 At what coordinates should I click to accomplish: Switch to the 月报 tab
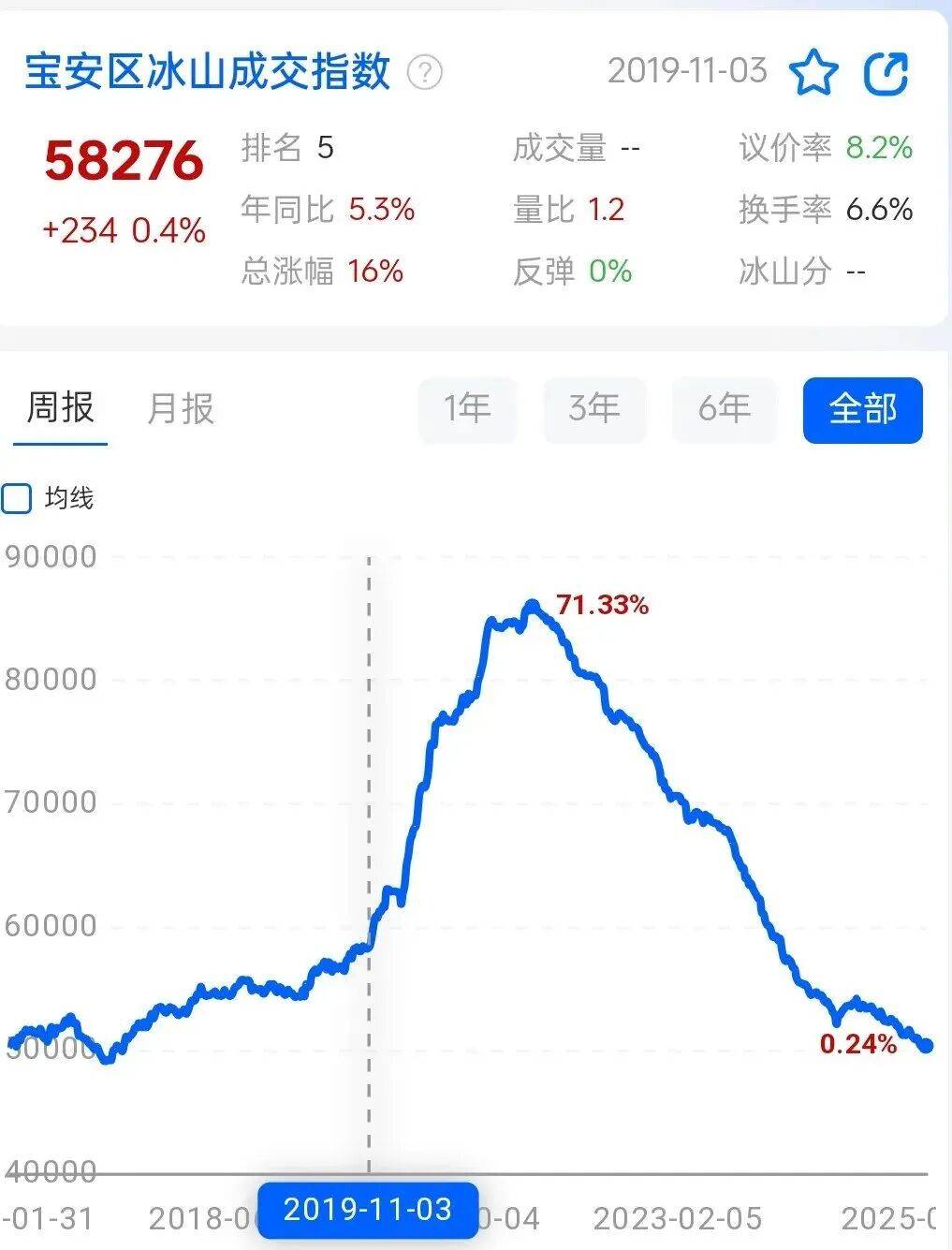(181, 409)
